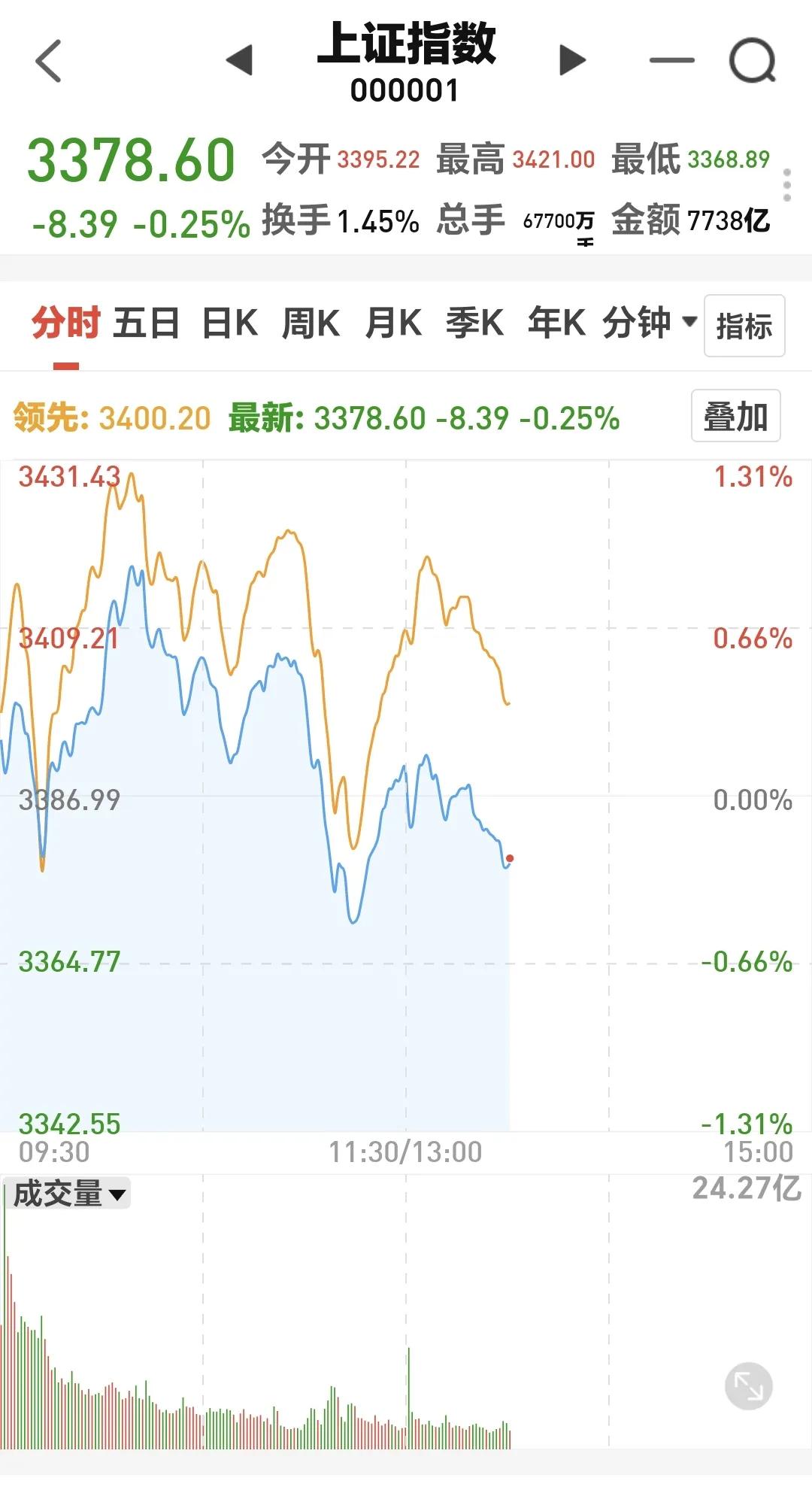Expand more quote details via three dots
This screenshot has width=812, height=1493.
787,185
